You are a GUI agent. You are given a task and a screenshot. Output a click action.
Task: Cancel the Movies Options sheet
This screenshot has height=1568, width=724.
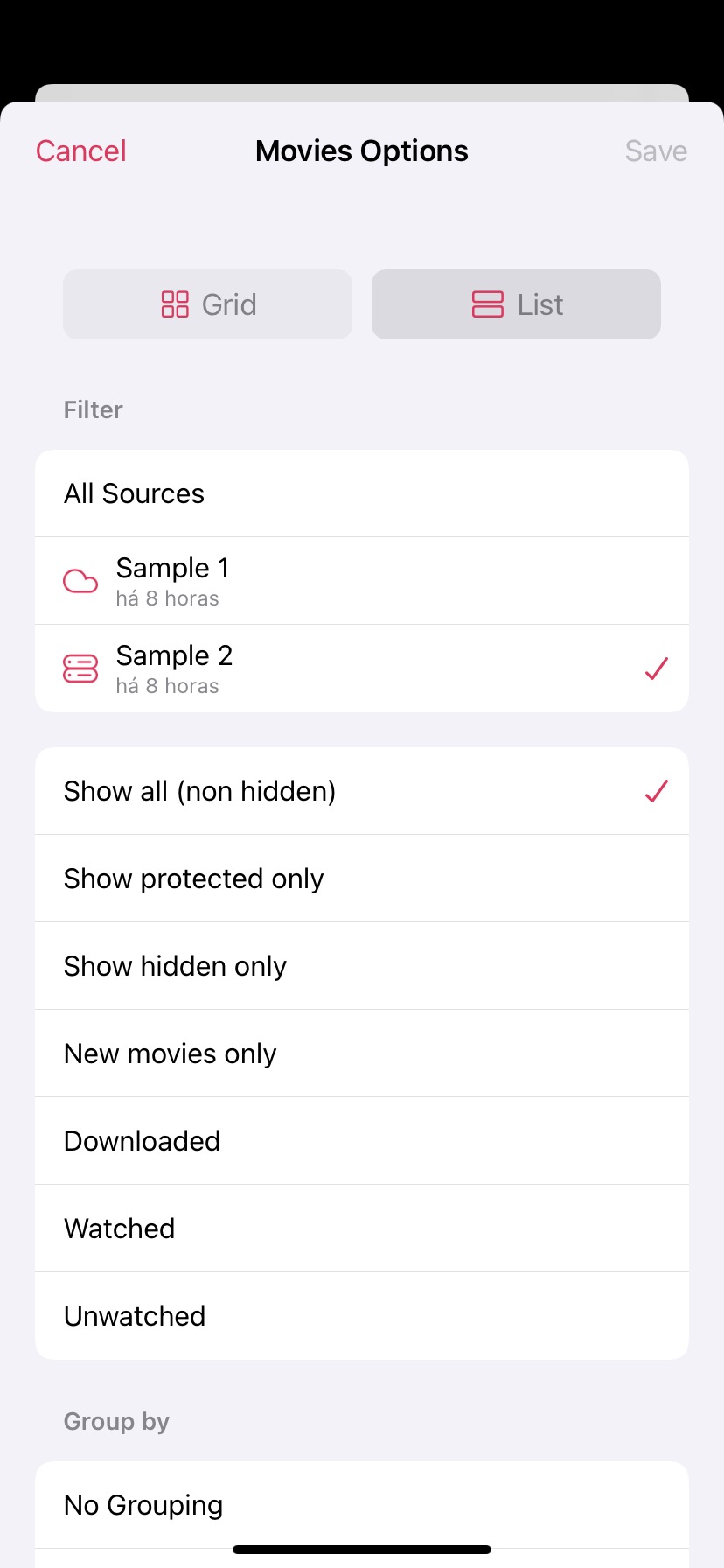(x=81, y=151)
